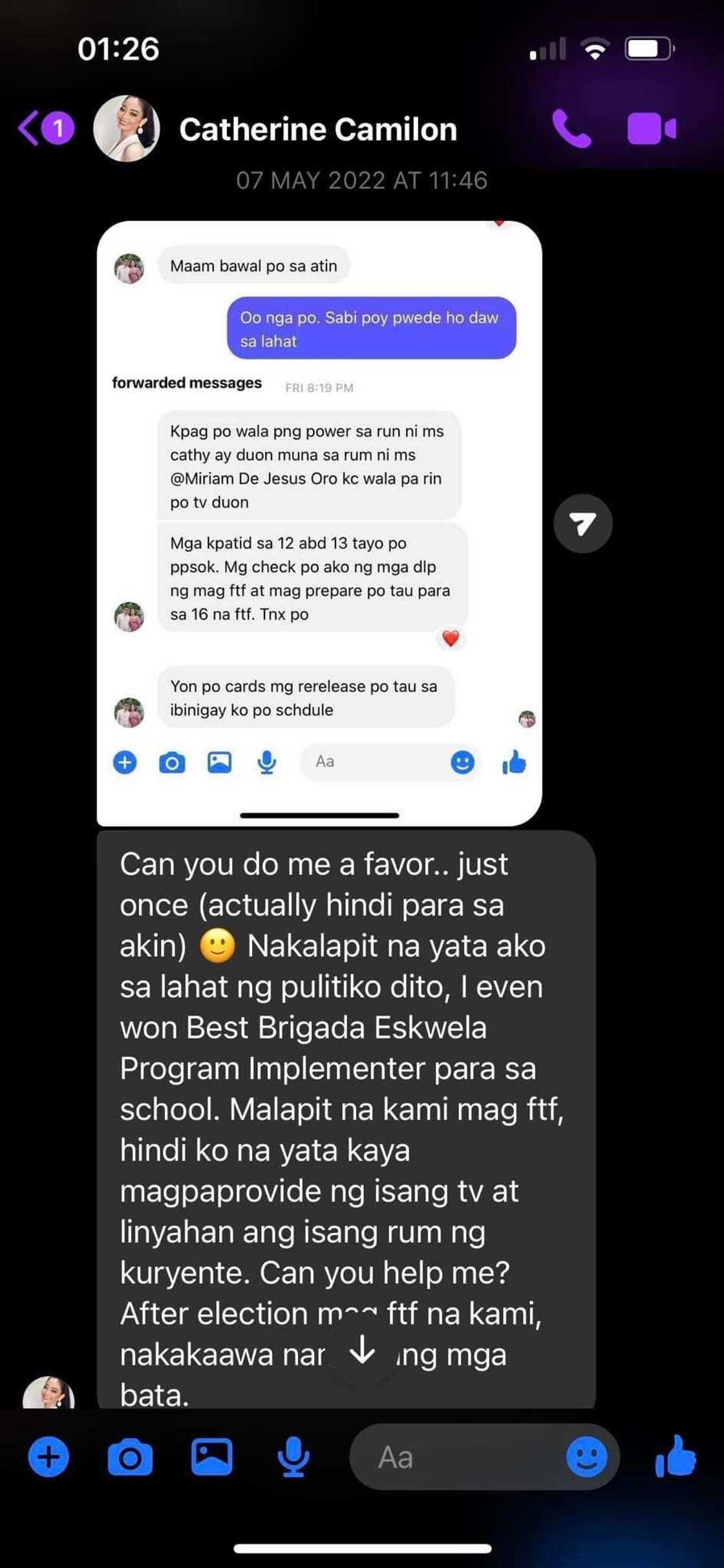Open the shared screenshot image
Viewport: 724px width, 1568px height.
tap(319, 522)
